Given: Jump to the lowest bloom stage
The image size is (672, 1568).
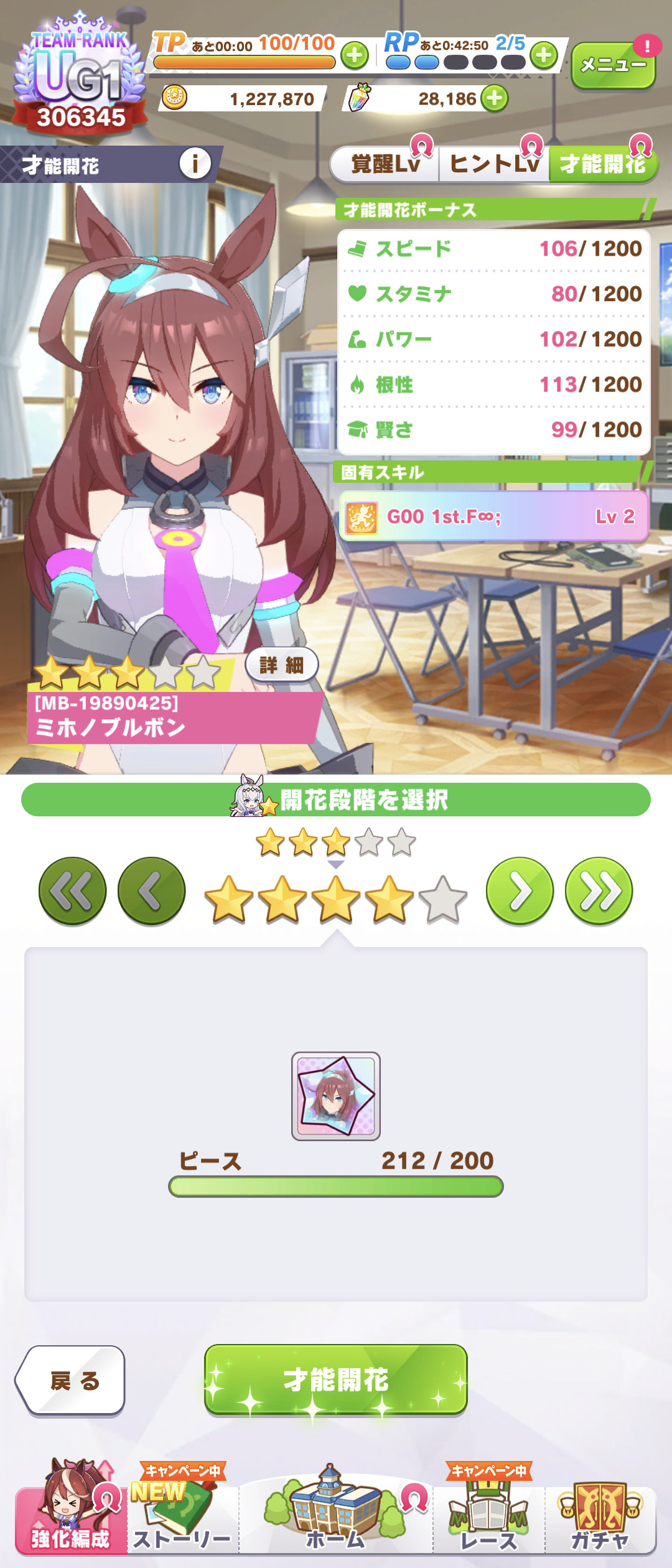Looking at the screenshot, I should (x=73, y=892).
